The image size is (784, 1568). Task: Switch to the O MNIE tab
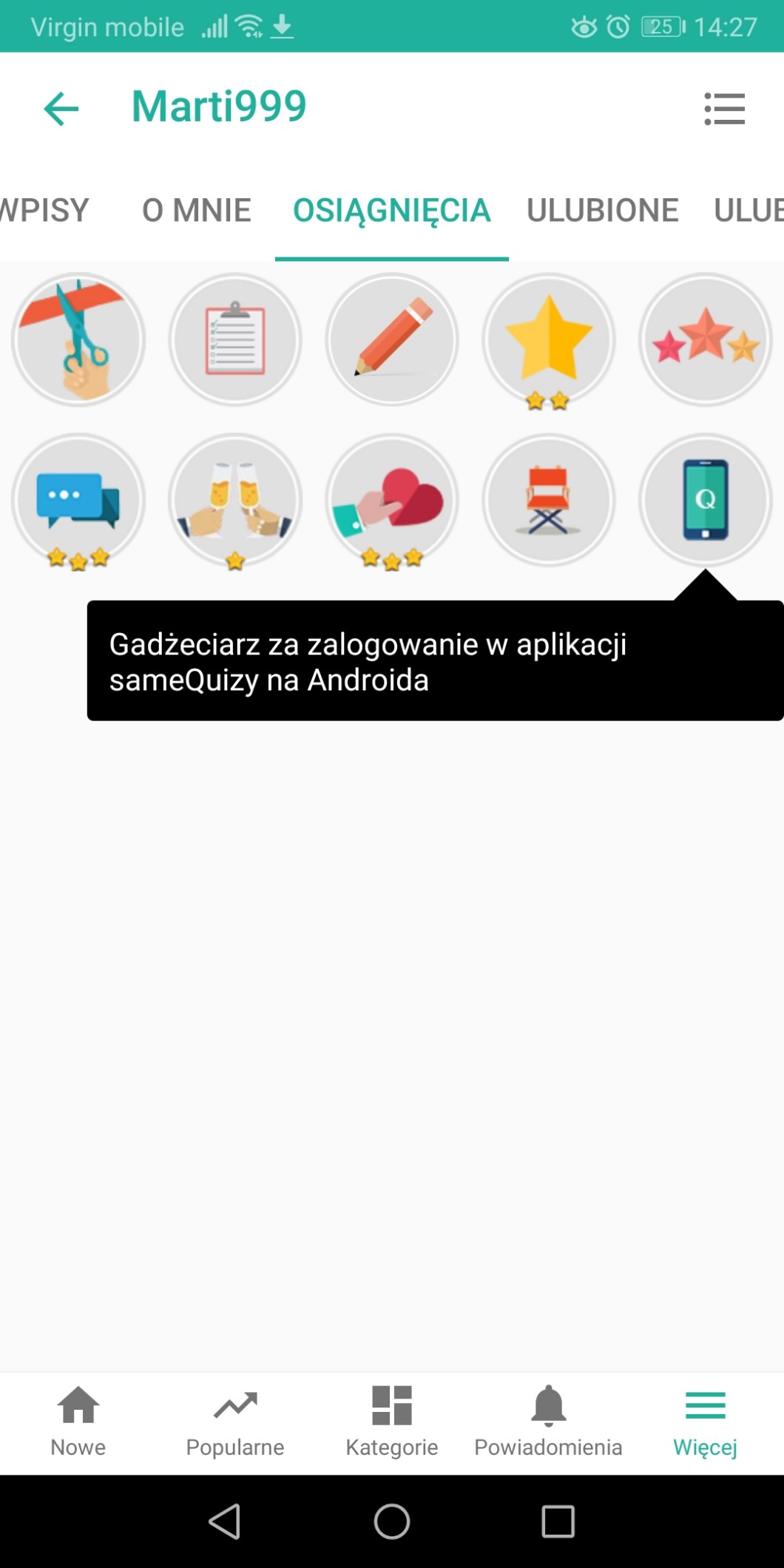(196, 211)
